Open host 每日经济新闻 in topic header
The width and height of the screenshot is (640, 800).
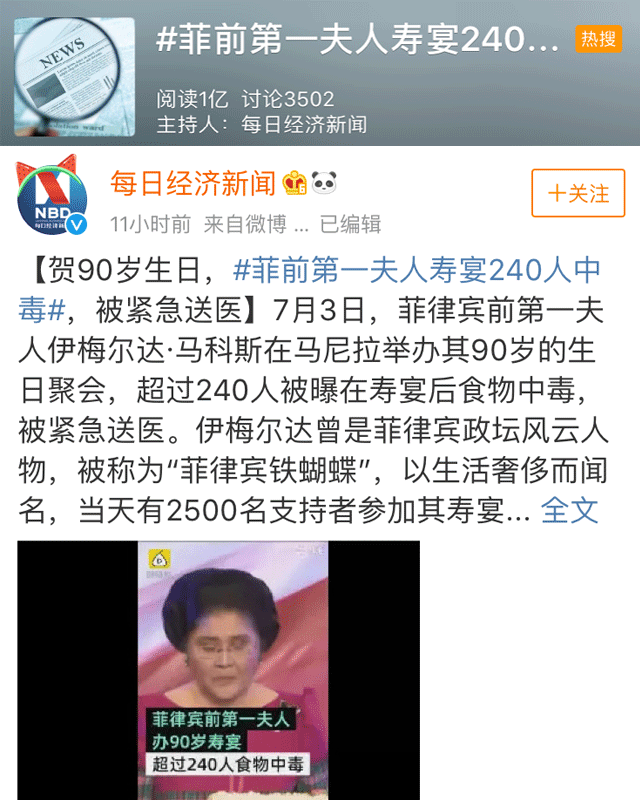pyautogui.click(x=304, y=124)
